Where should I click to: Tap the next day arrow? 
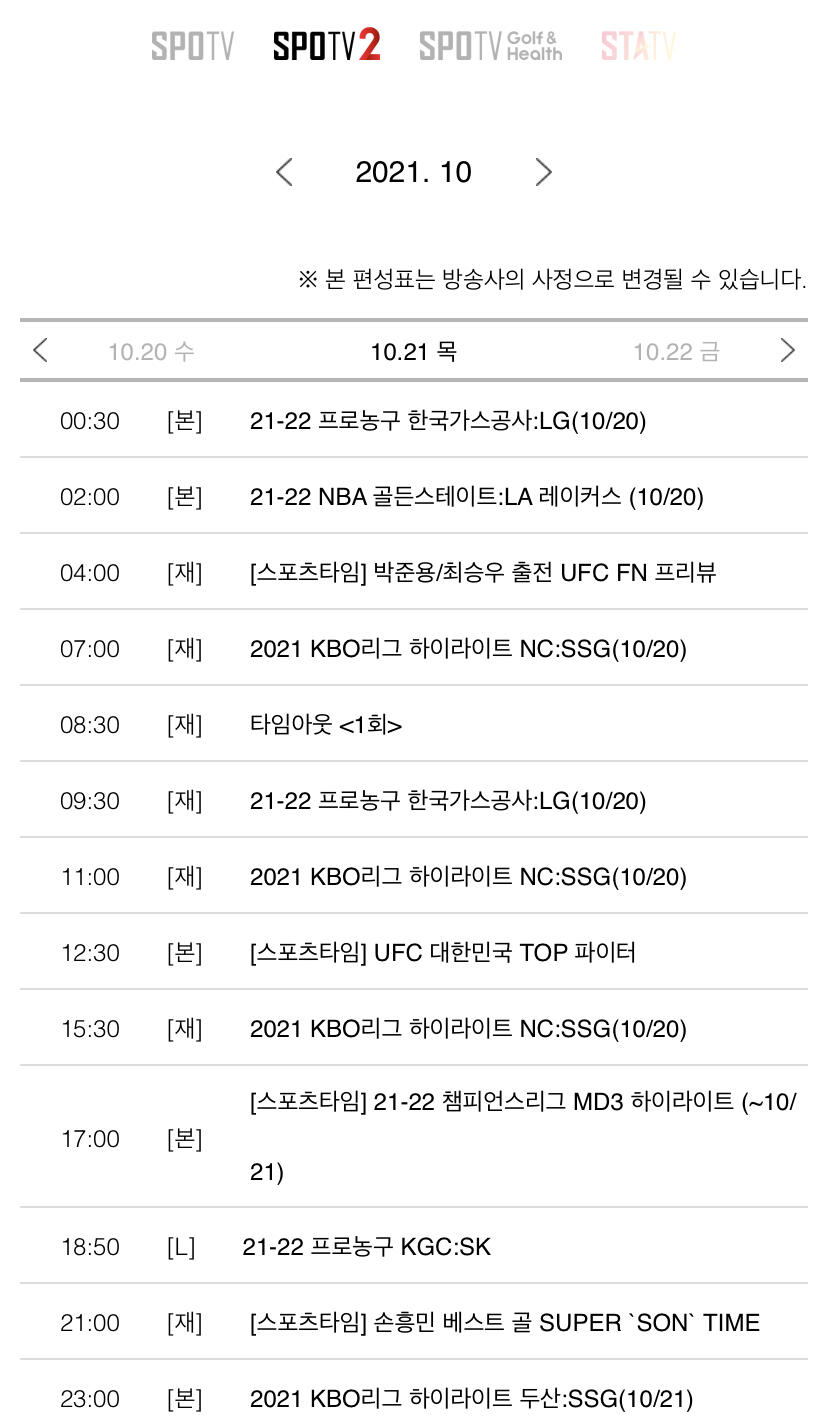point(787,350)
